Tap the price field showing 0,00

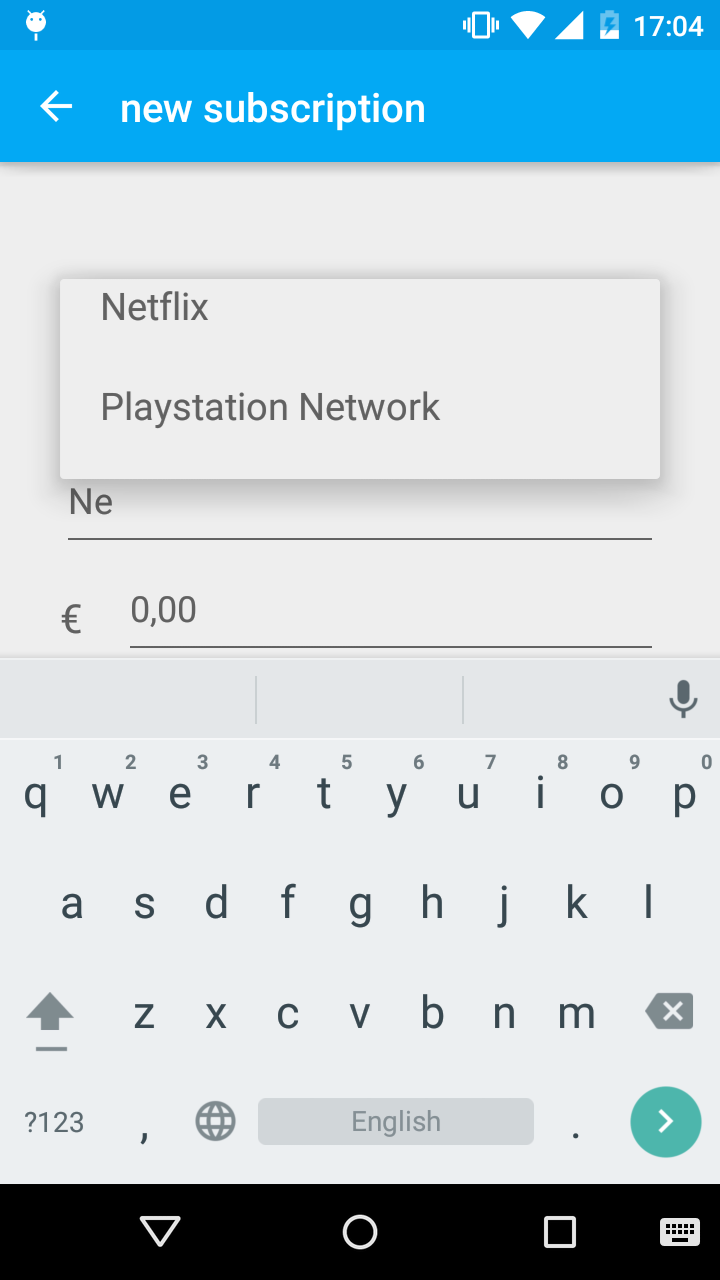pos(390,610)
